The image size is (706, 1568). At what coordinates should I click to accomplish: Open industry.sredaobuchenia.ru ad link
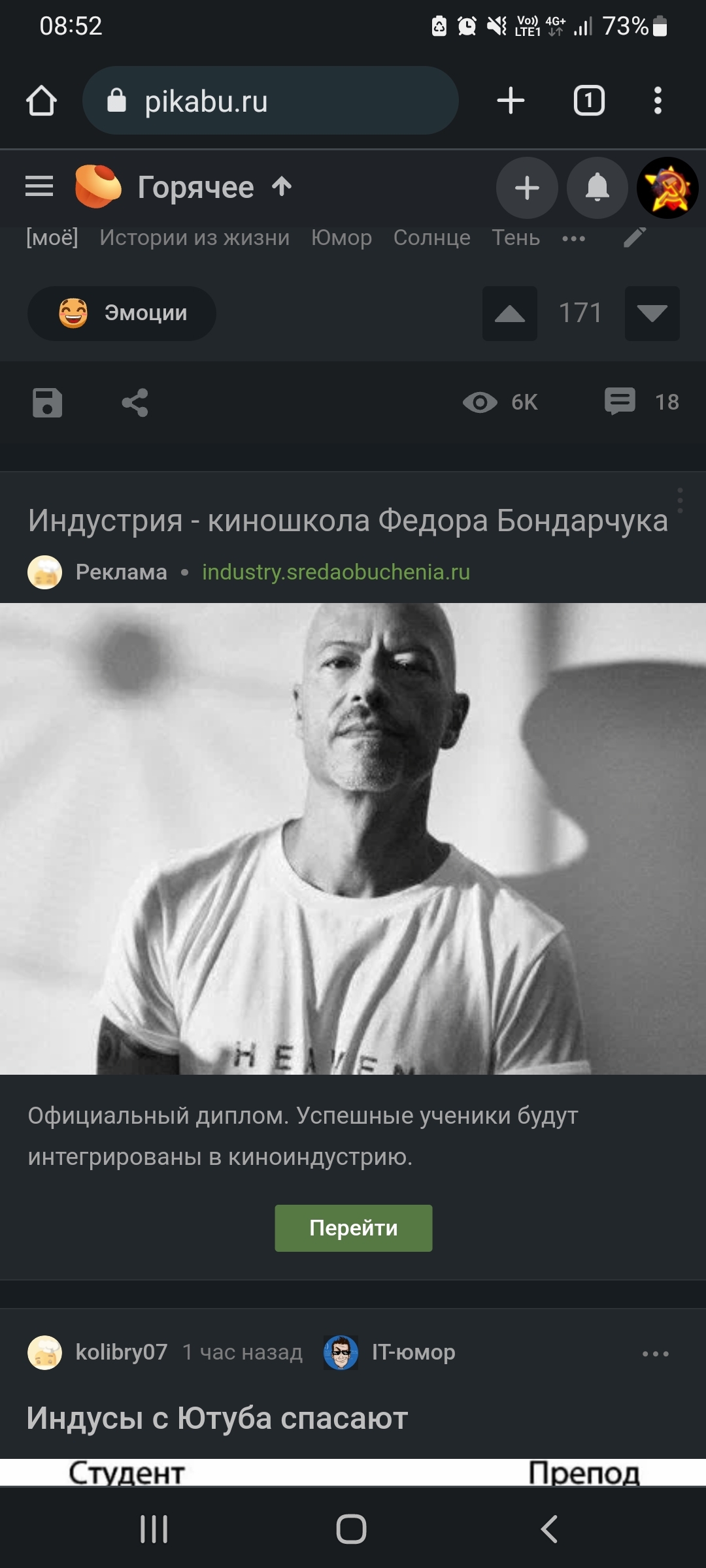335,572
